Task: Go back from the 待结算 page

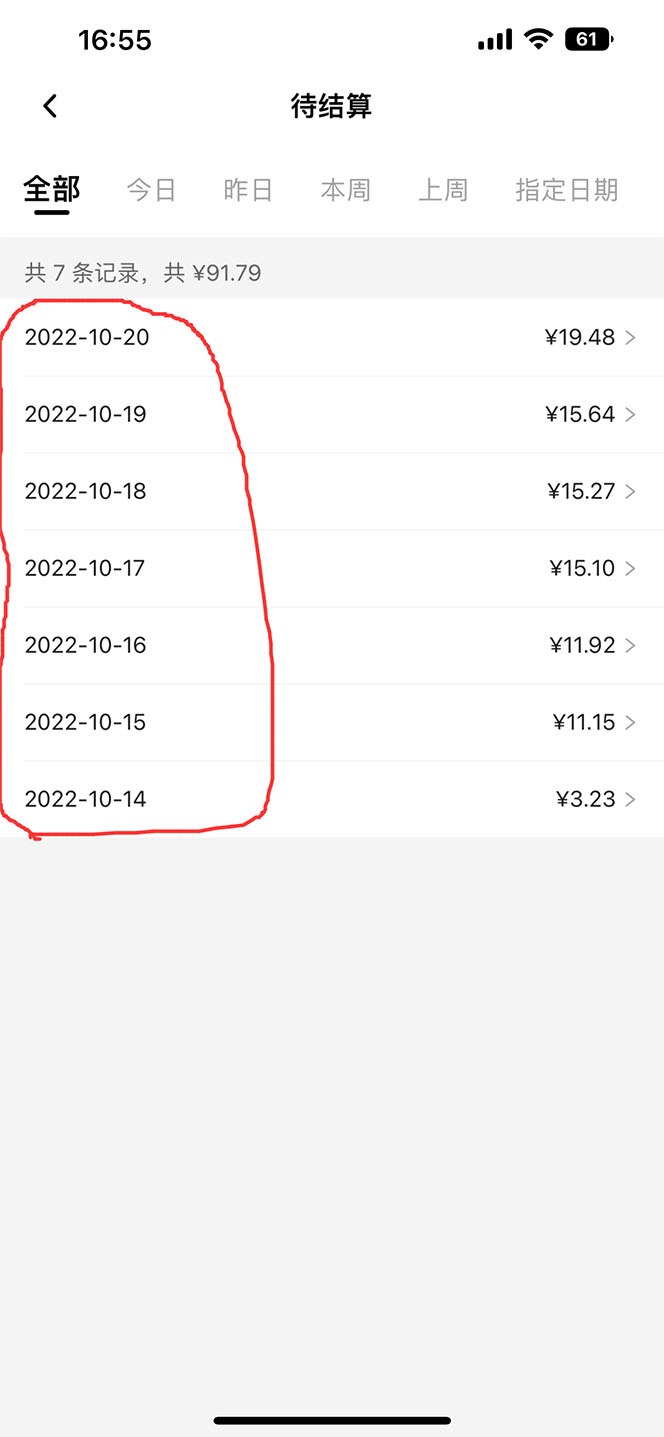Action: coord(50,106)
